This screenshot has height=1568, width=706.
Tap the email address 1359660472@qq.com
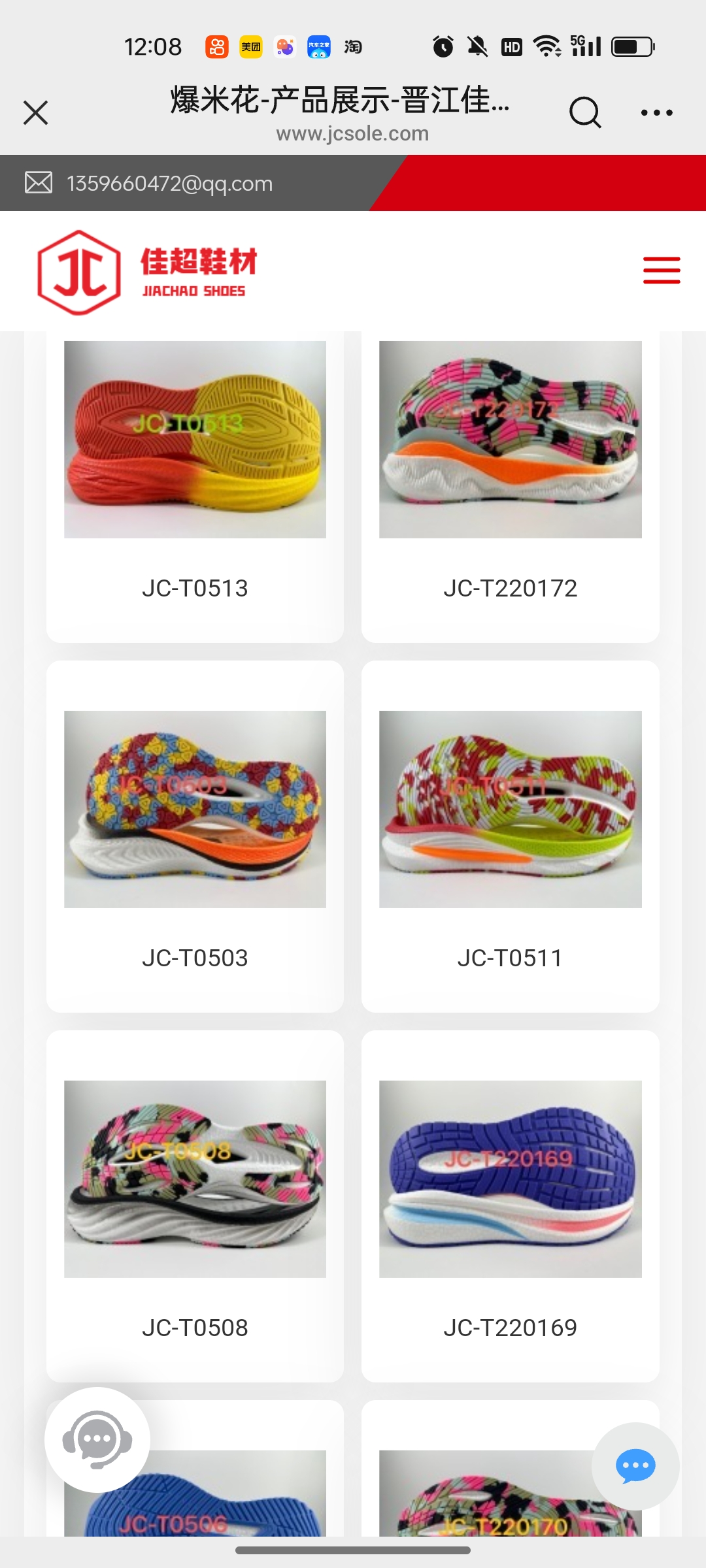(169, 184)
